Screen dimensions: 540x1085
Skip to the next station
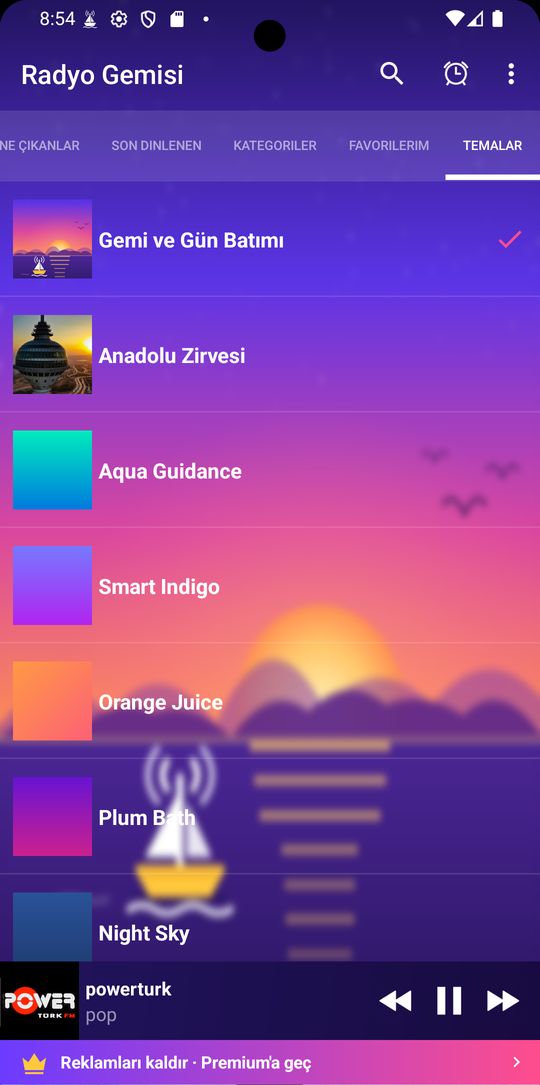[x=503, y=1001]
